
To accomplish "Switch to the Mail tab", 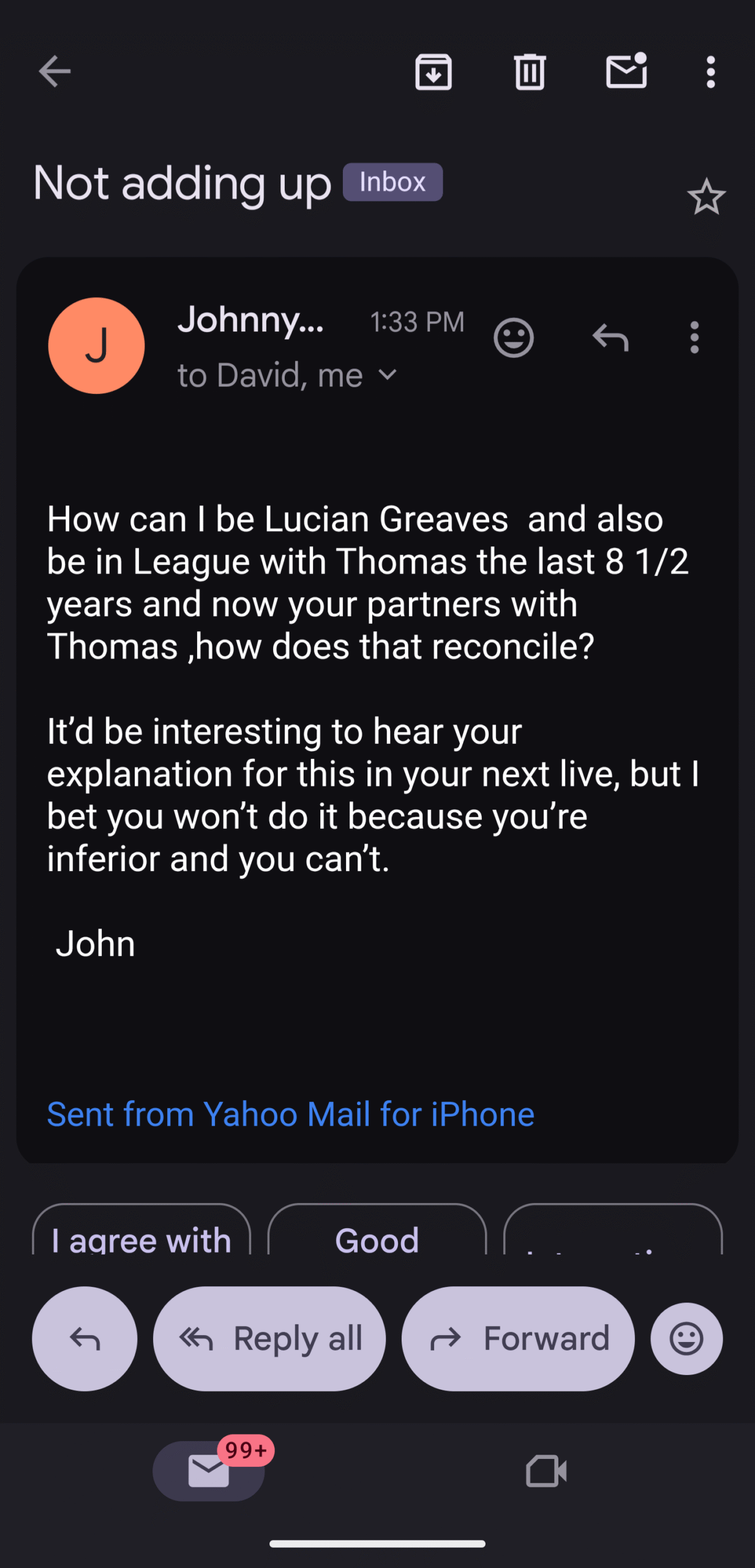I will [x=209, y=1471].
